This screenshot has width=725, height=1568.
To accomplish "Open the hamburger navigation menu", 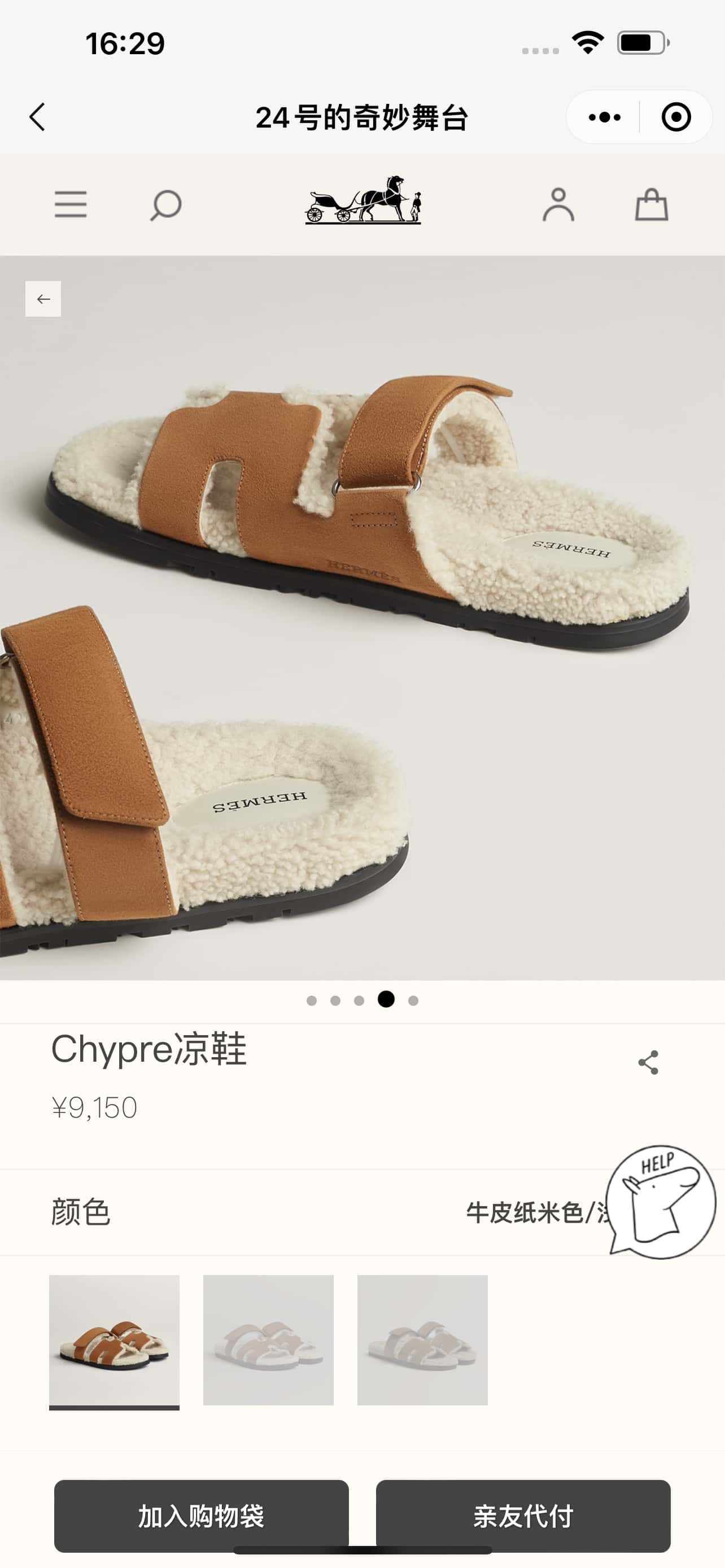I will coord(71,204).
